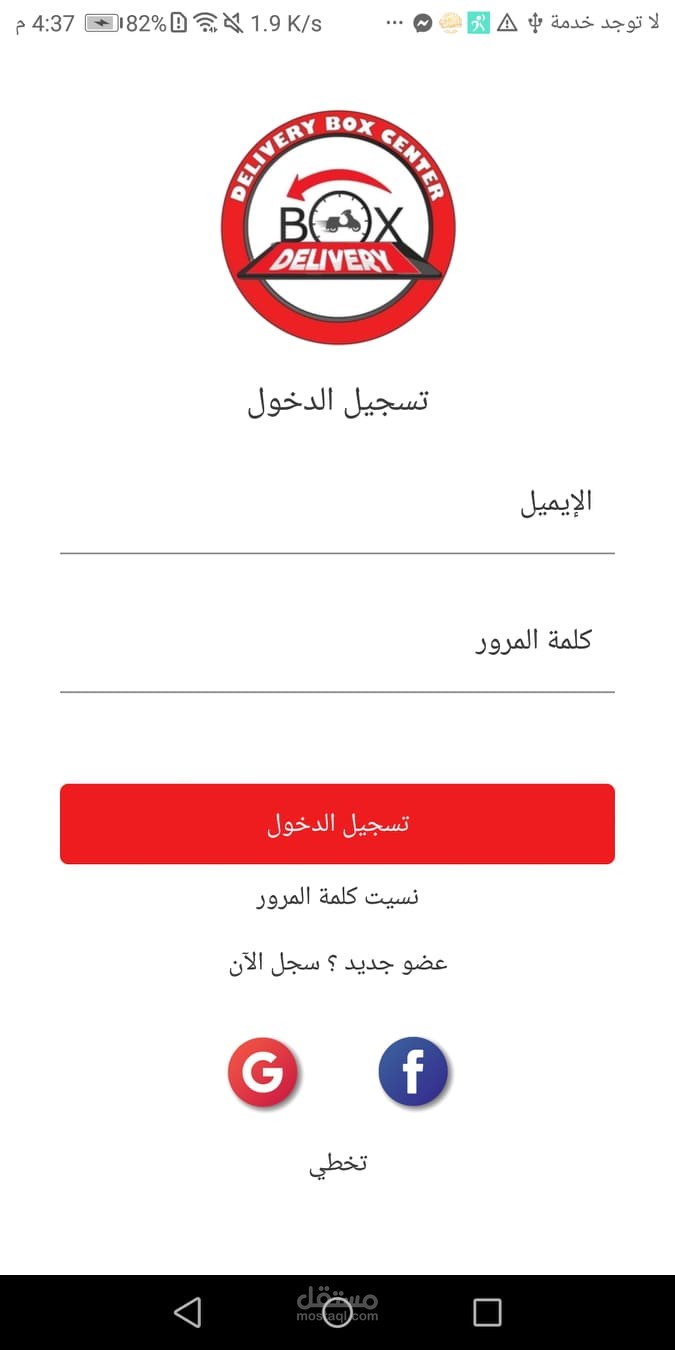Screen dimensions: 675x1350
Task: Tap the red login button (تسجيل الدخول)
Action: click(x=337, y=824)
